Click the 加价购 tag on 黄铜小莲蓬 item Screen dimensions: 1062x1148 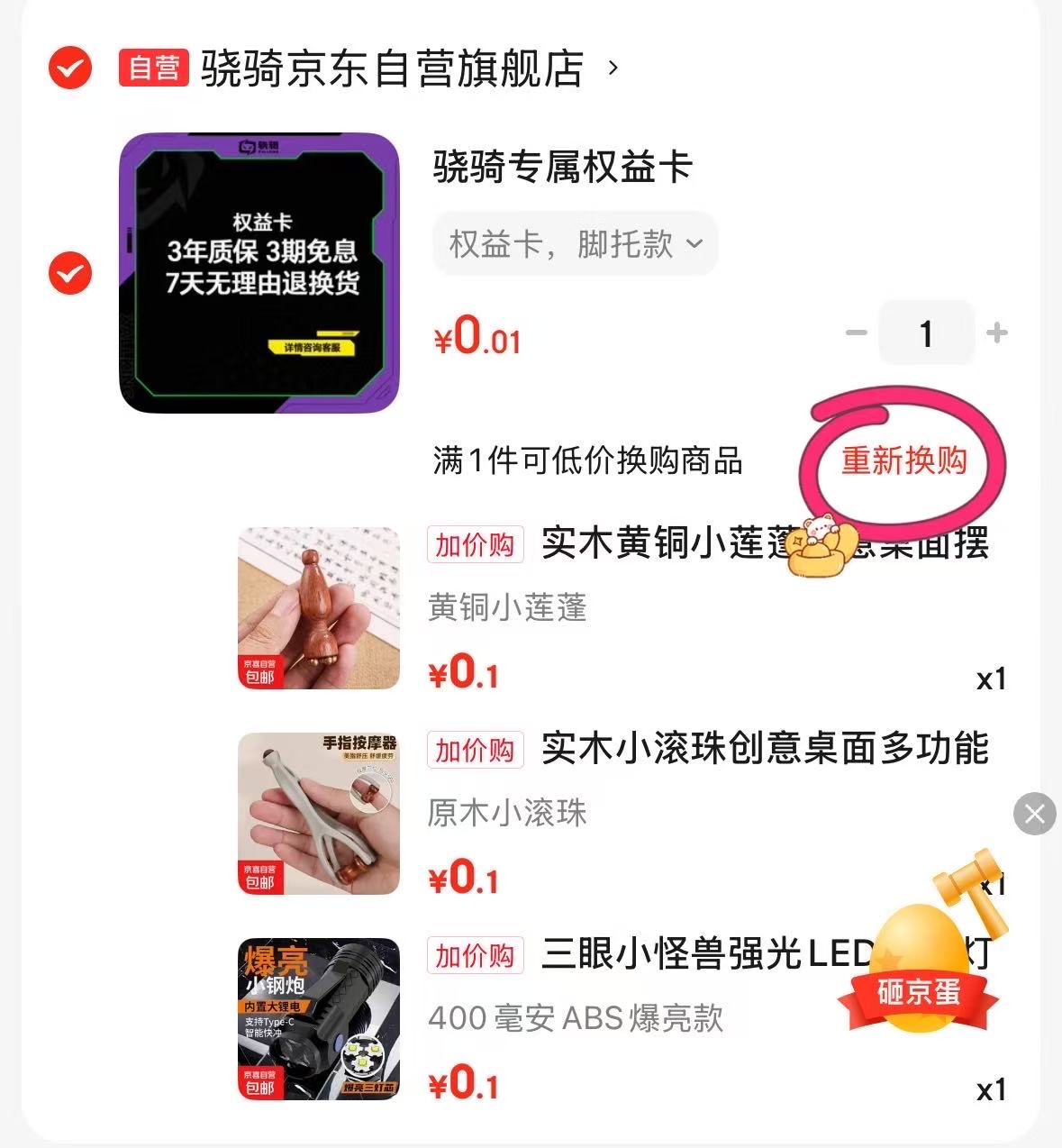click(475, 545)
